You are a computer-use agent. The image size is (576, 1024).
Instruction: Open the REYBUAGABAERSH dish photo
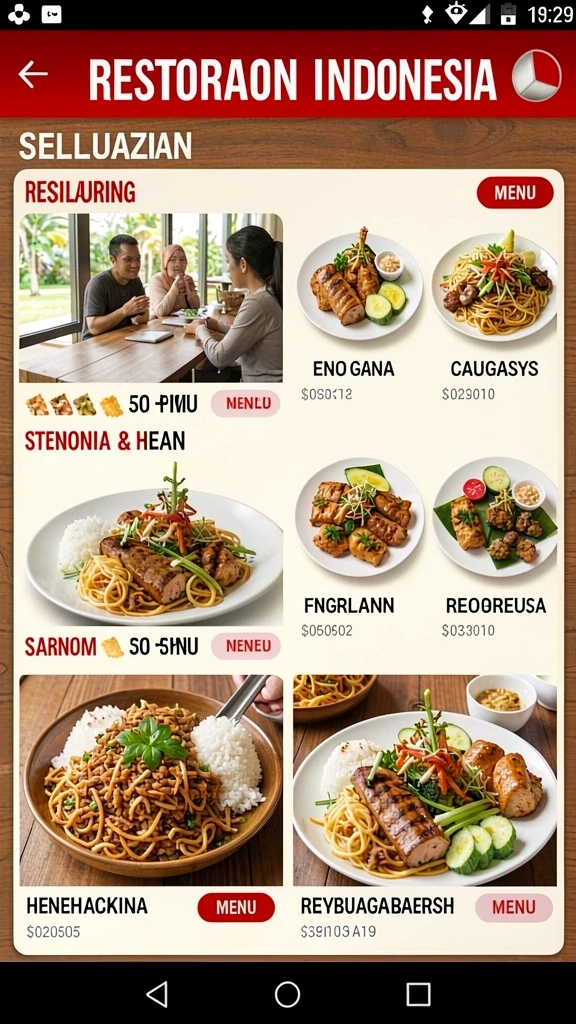pyautogui.click(x=424, y=780)
